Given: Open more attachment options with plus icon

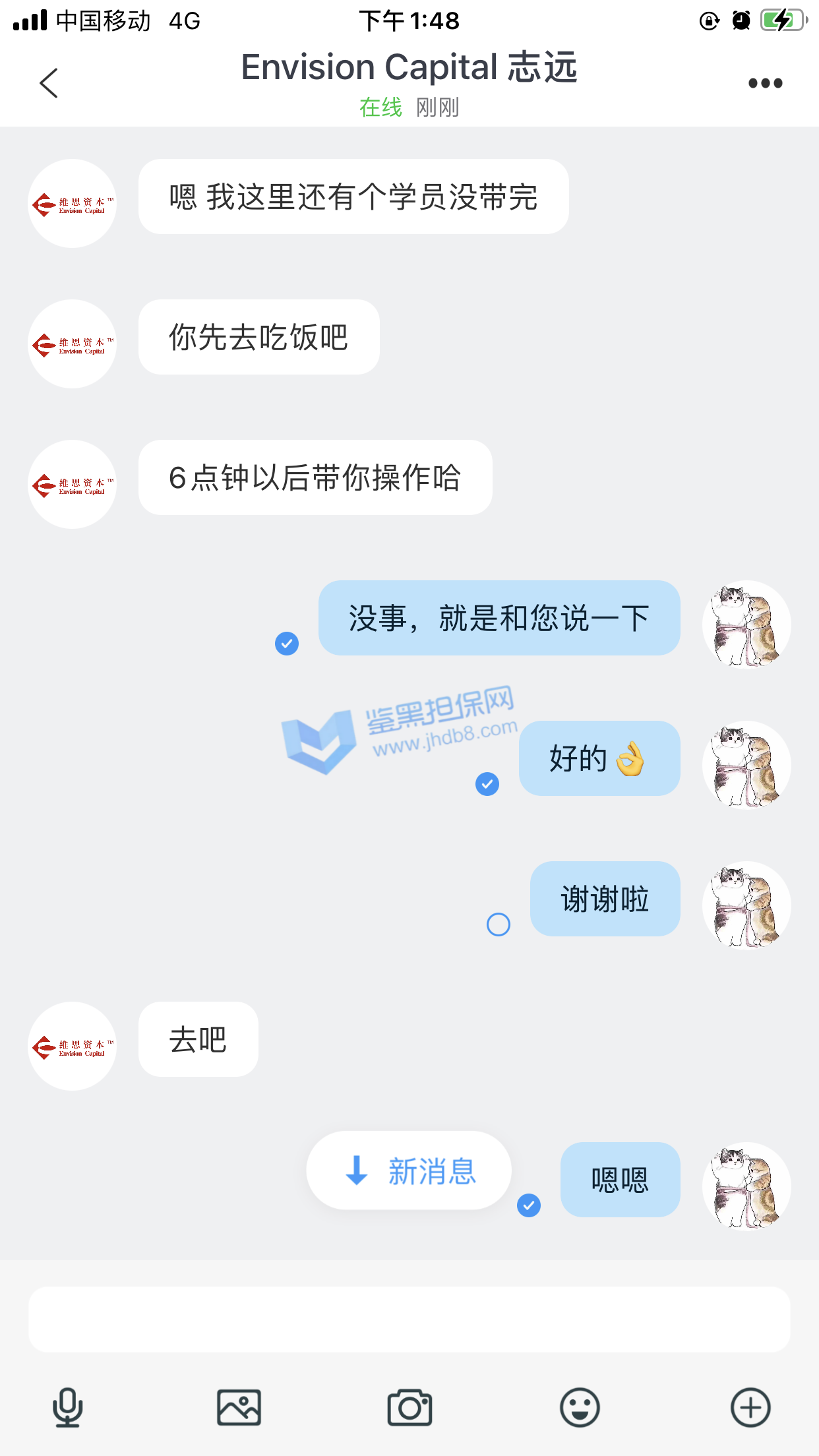Looking at the screenshot, I should 750,1408.
